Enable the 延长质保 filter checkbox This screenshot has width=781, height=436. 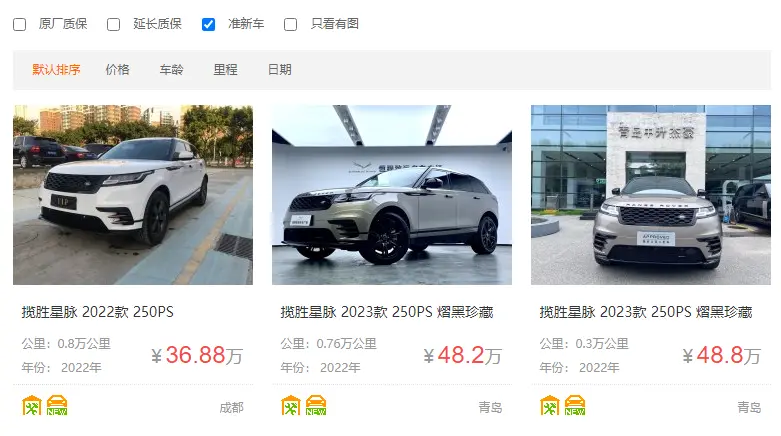pos(113,24)
